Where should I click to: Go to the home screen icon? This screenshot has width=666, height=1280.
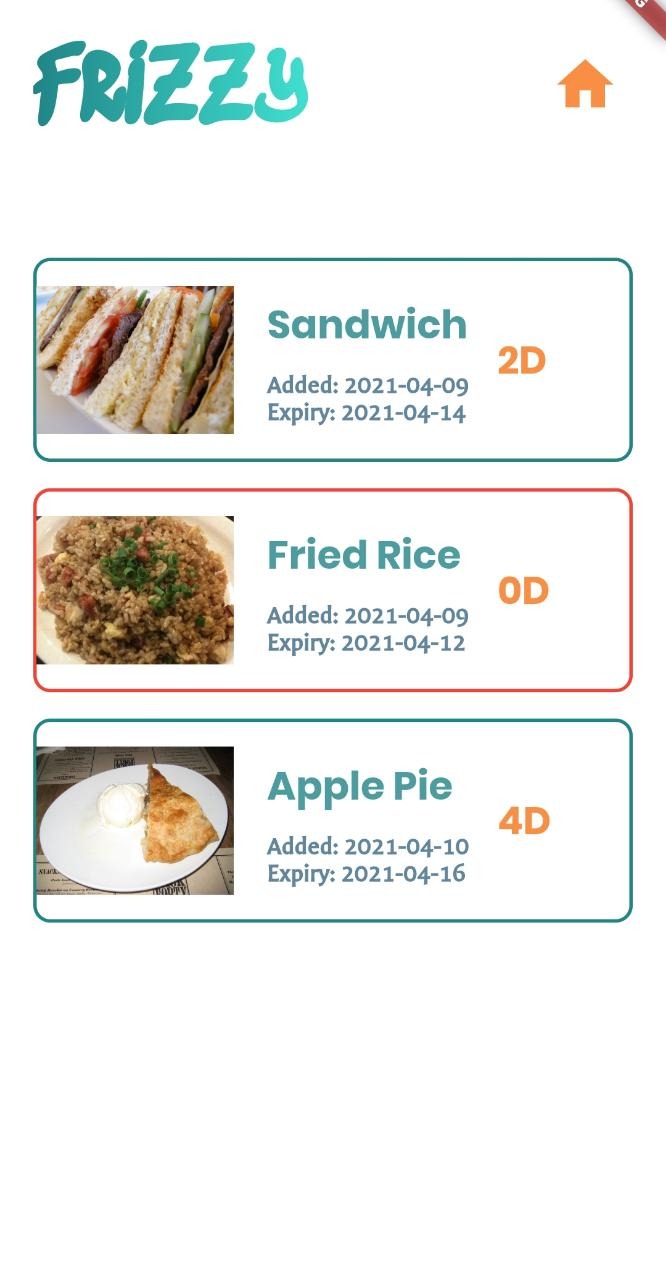[x=585, y=84]
